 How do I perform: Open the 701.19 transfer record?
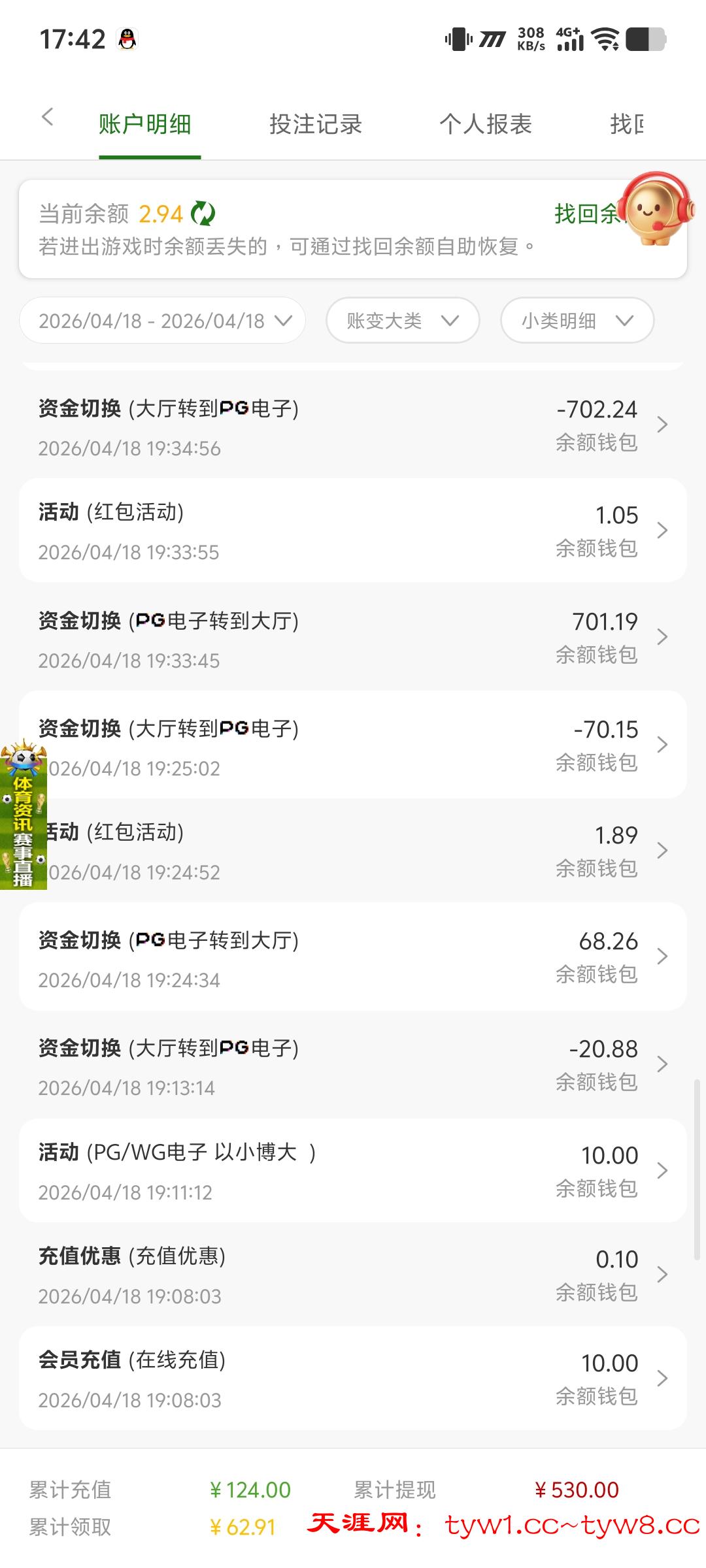353,638
